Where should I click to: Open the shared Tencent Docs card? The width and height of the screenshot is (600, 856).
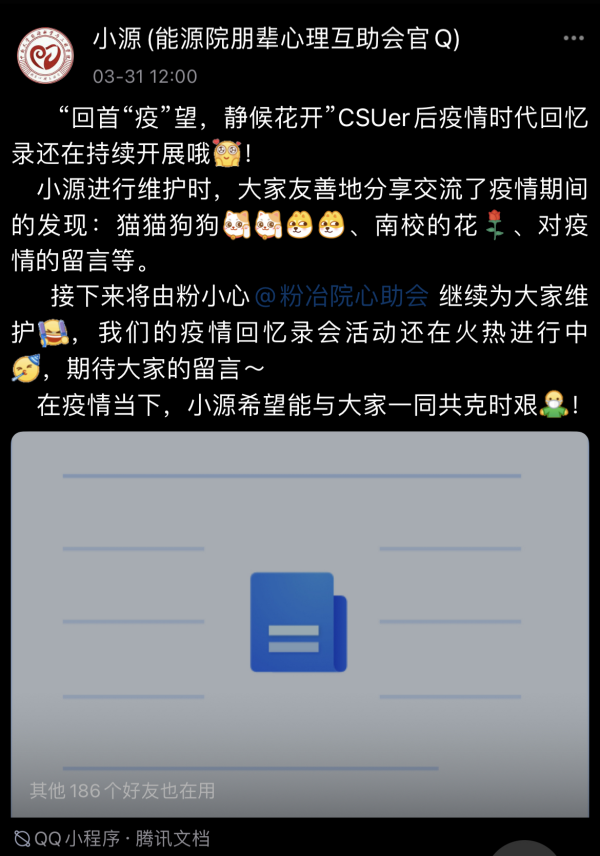click(300, 624)
